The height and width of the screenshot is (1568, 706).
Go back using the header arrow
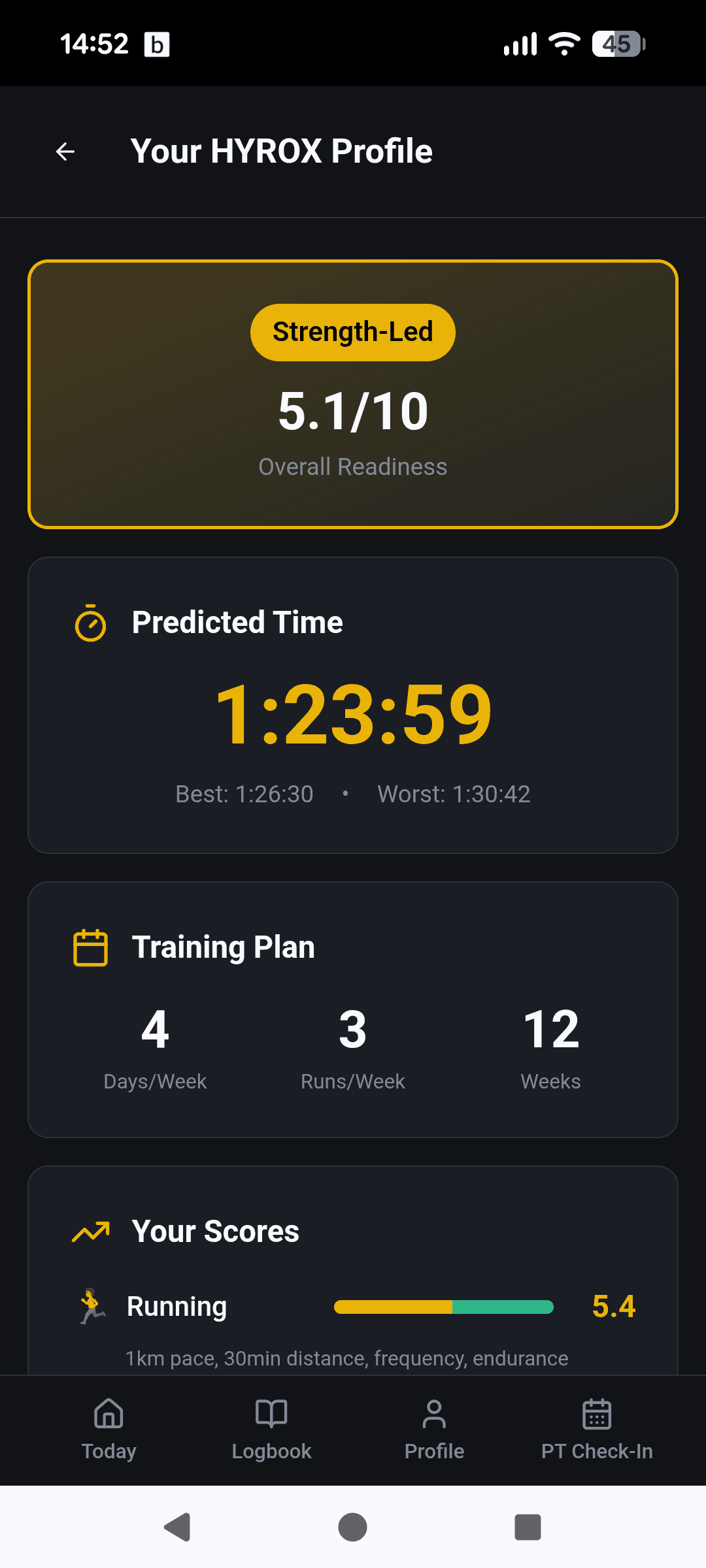(x=65, y=152)
